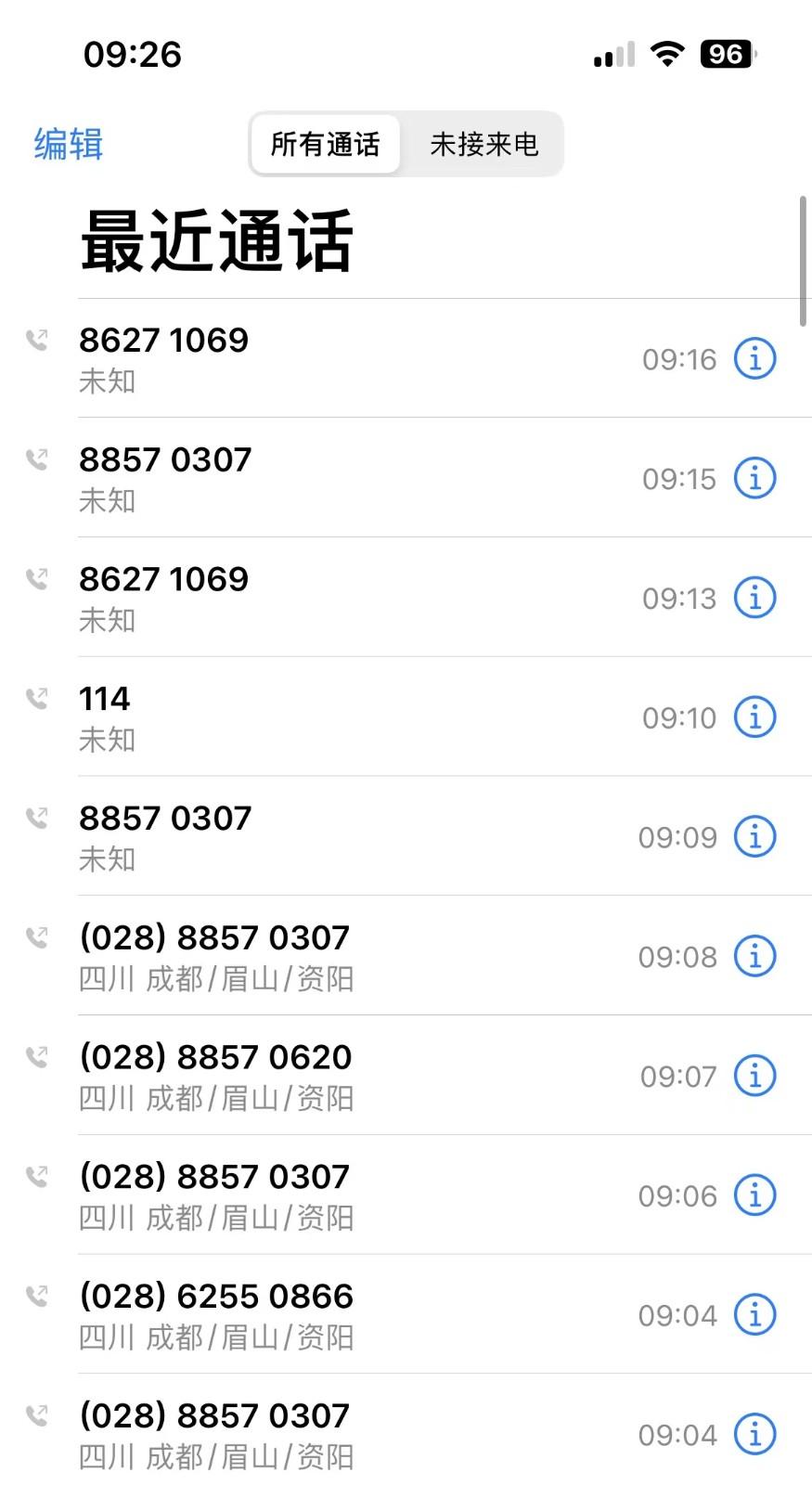This screenshot has height=1485, width=812.
Task: Select the 所有通话 tab
Action: click(x=325, y=144)
